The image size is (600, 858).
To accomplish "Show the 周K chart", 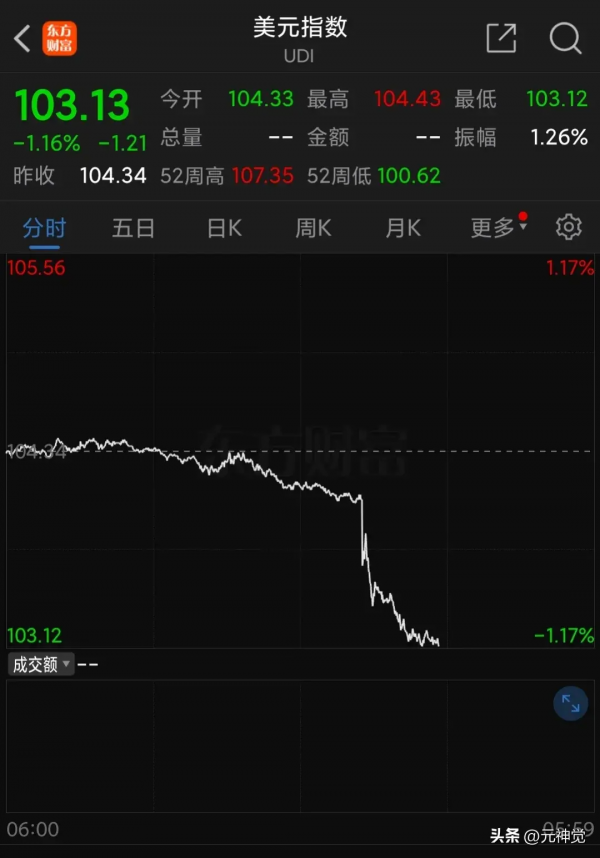I will (313, 228).
